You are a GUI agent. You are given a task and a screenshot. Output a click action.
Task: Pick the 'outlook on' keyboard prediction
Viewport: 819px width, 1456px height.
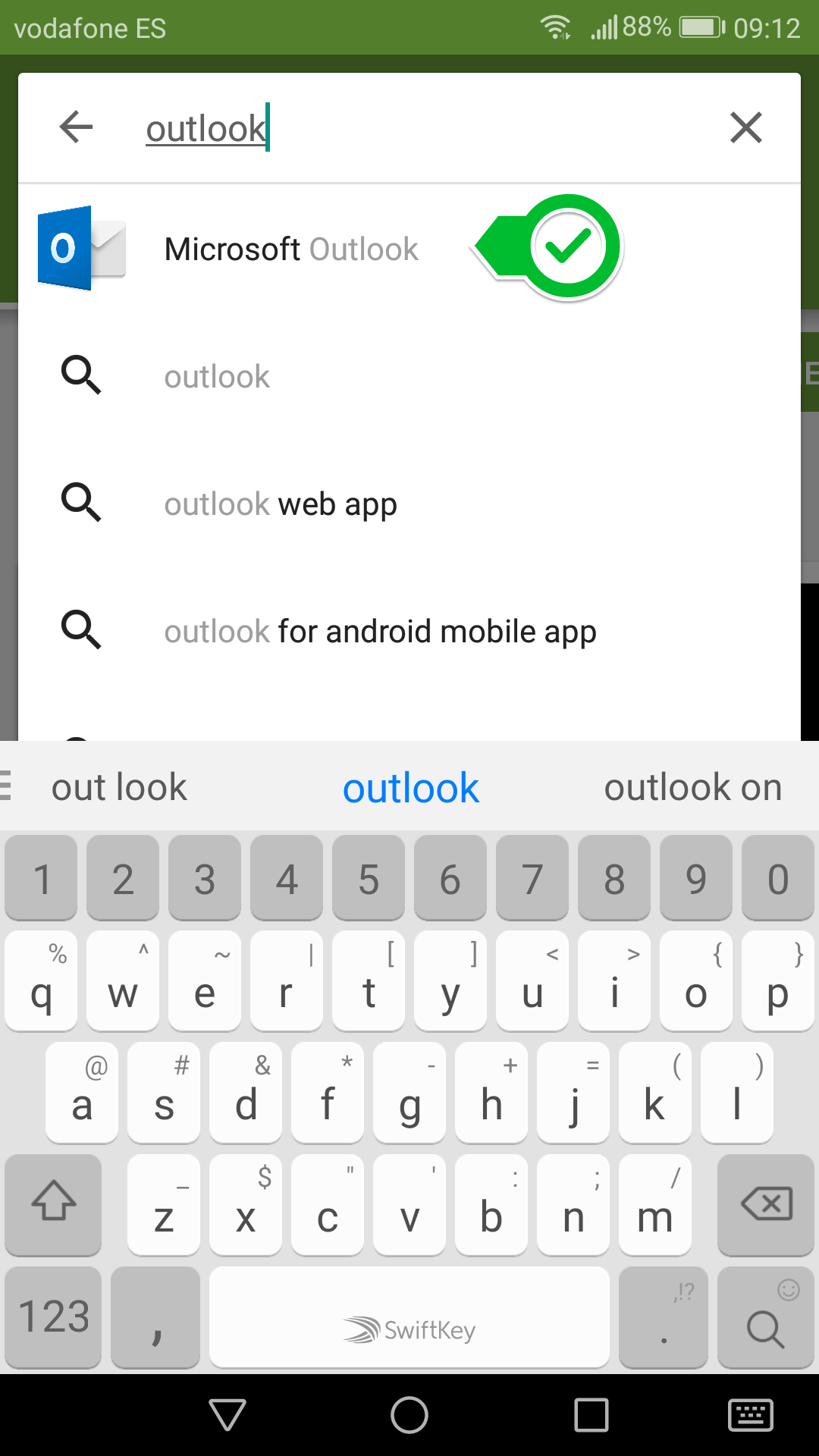coord(692,787)
